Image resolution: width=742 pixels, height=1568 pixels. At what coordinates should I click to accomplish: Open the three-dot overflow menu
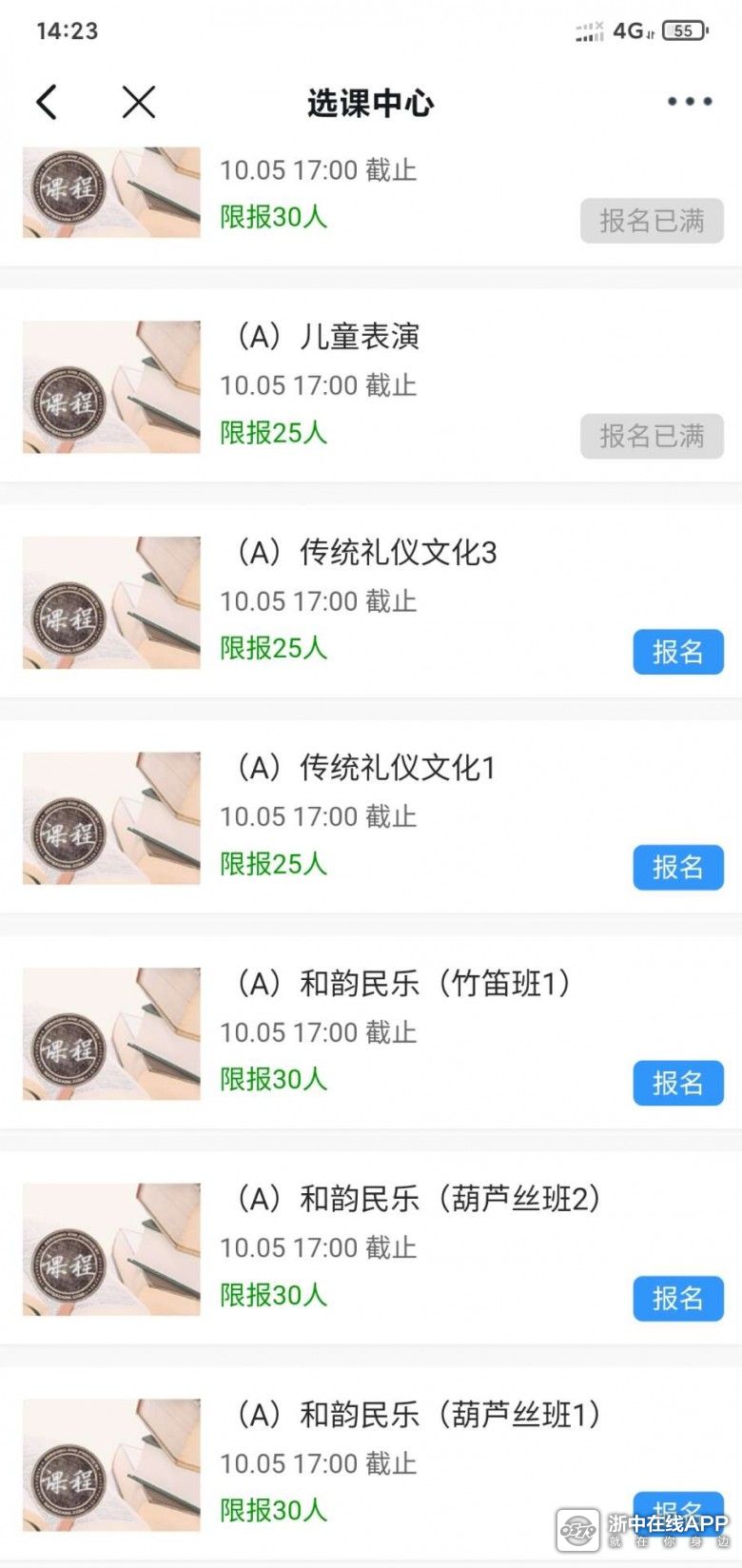click(x=689, y=102)
